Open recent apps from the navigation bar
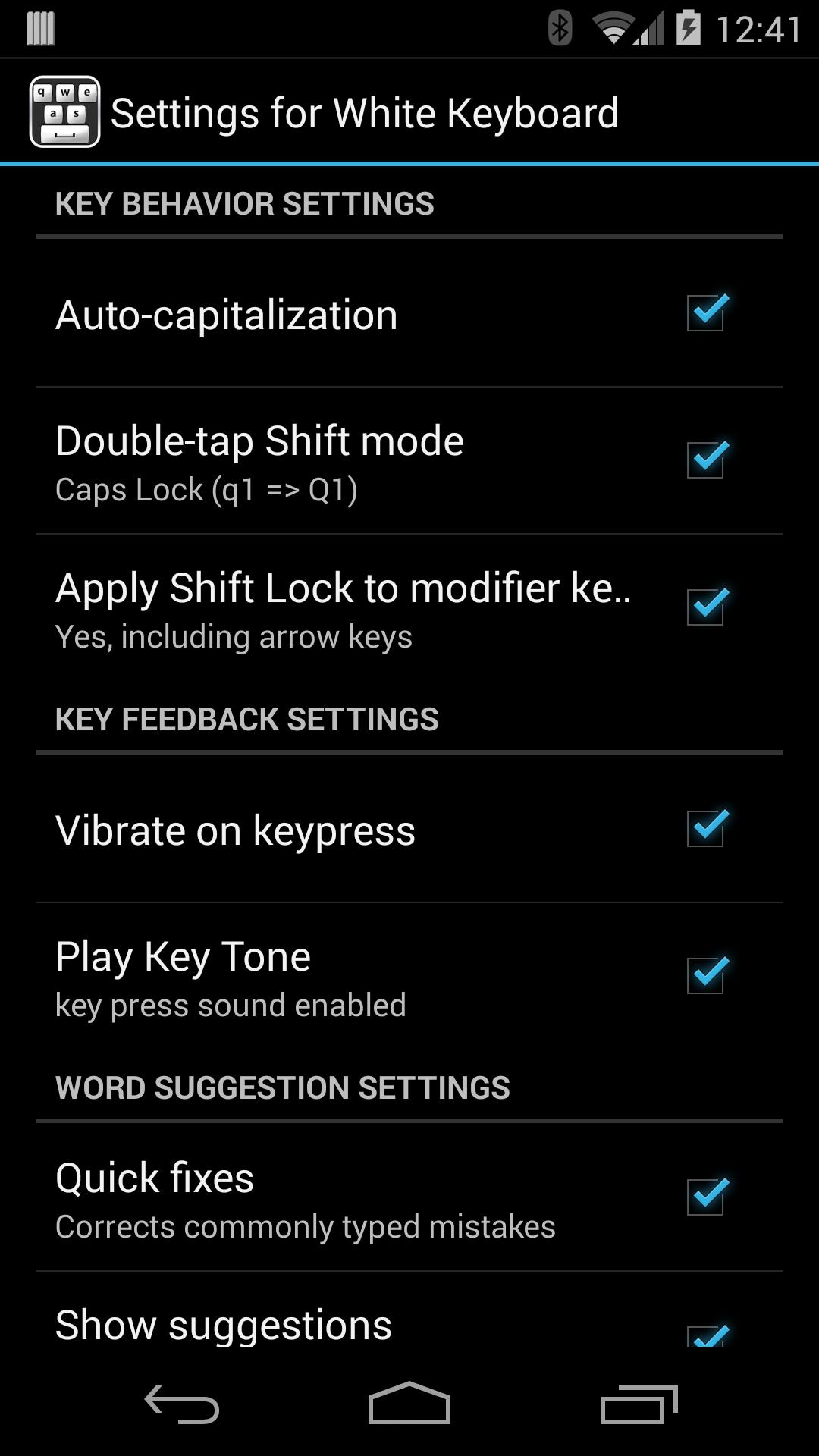The image size is (819, 1456). 638,1404
